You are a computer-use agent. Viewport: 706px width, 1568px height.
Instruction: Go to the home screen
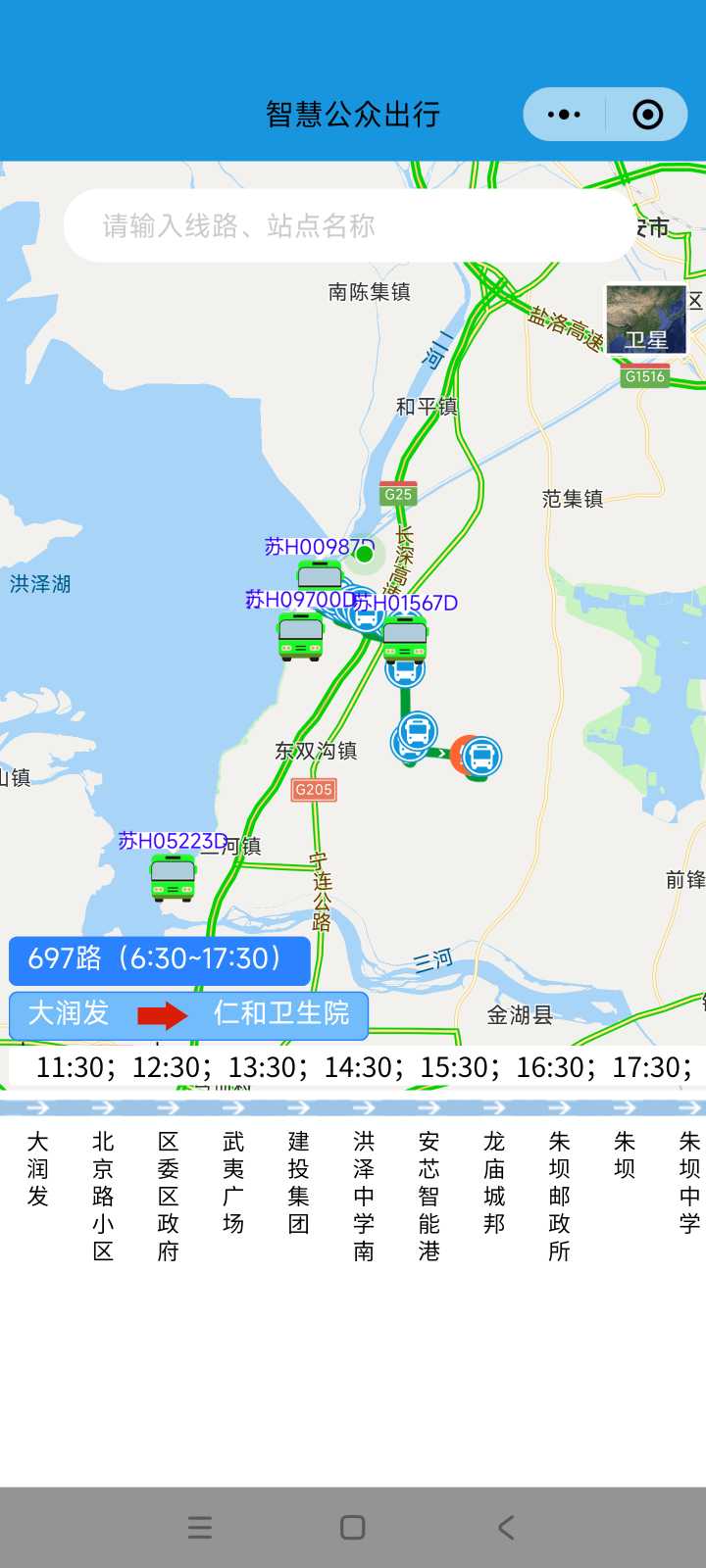[x=353, y=1527]
